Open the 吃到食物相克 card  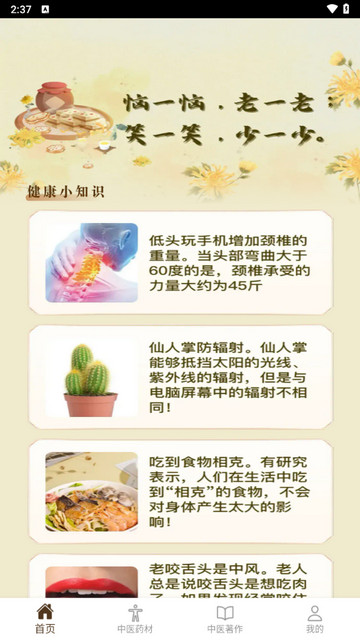(180, 491)
